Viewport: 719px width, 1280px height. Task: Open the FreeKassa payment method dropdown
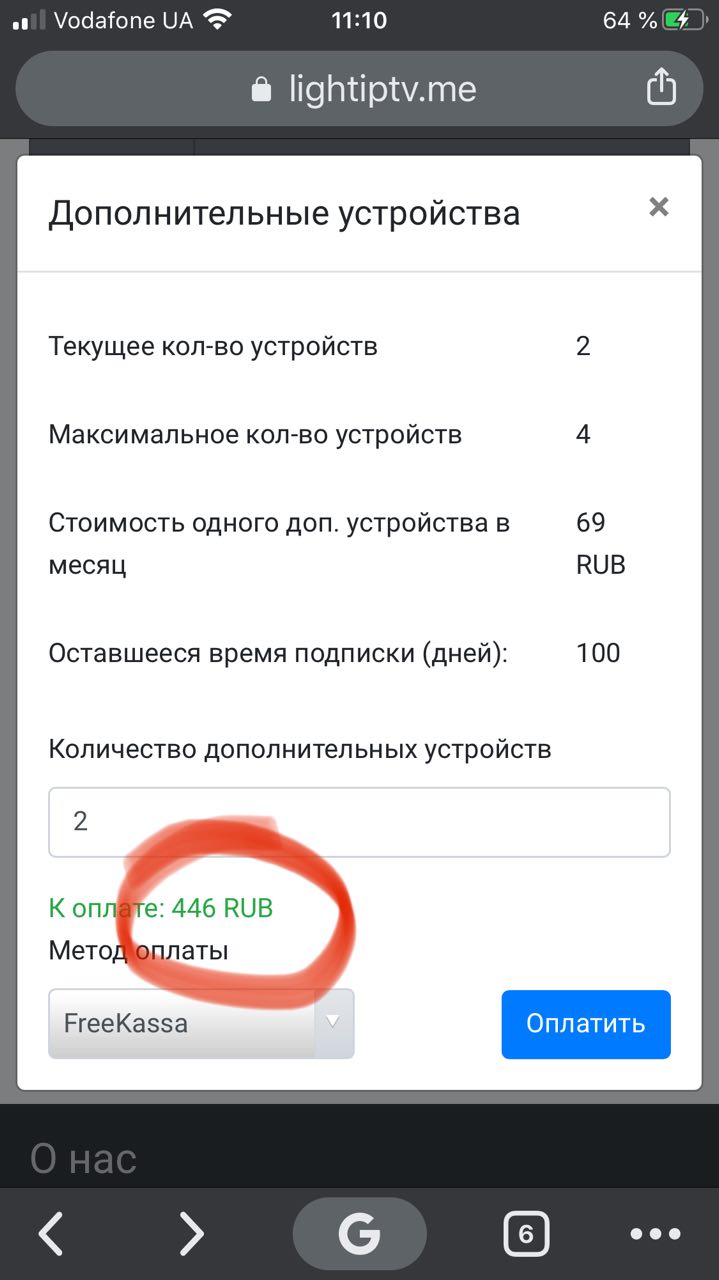201,1023
